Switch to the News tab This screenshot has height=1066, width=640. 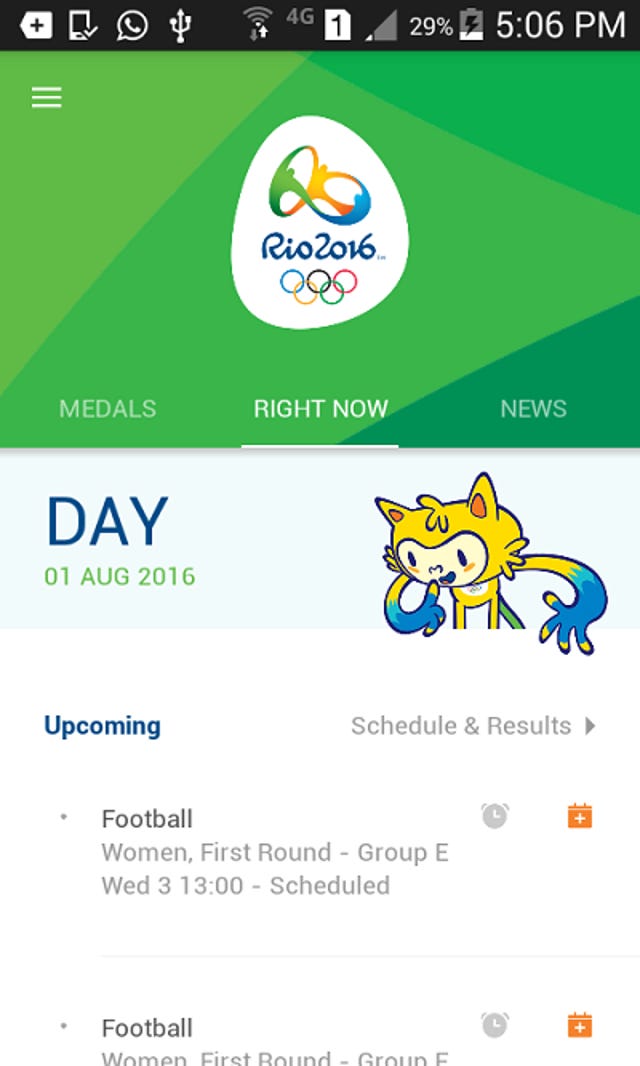point(533,409)
